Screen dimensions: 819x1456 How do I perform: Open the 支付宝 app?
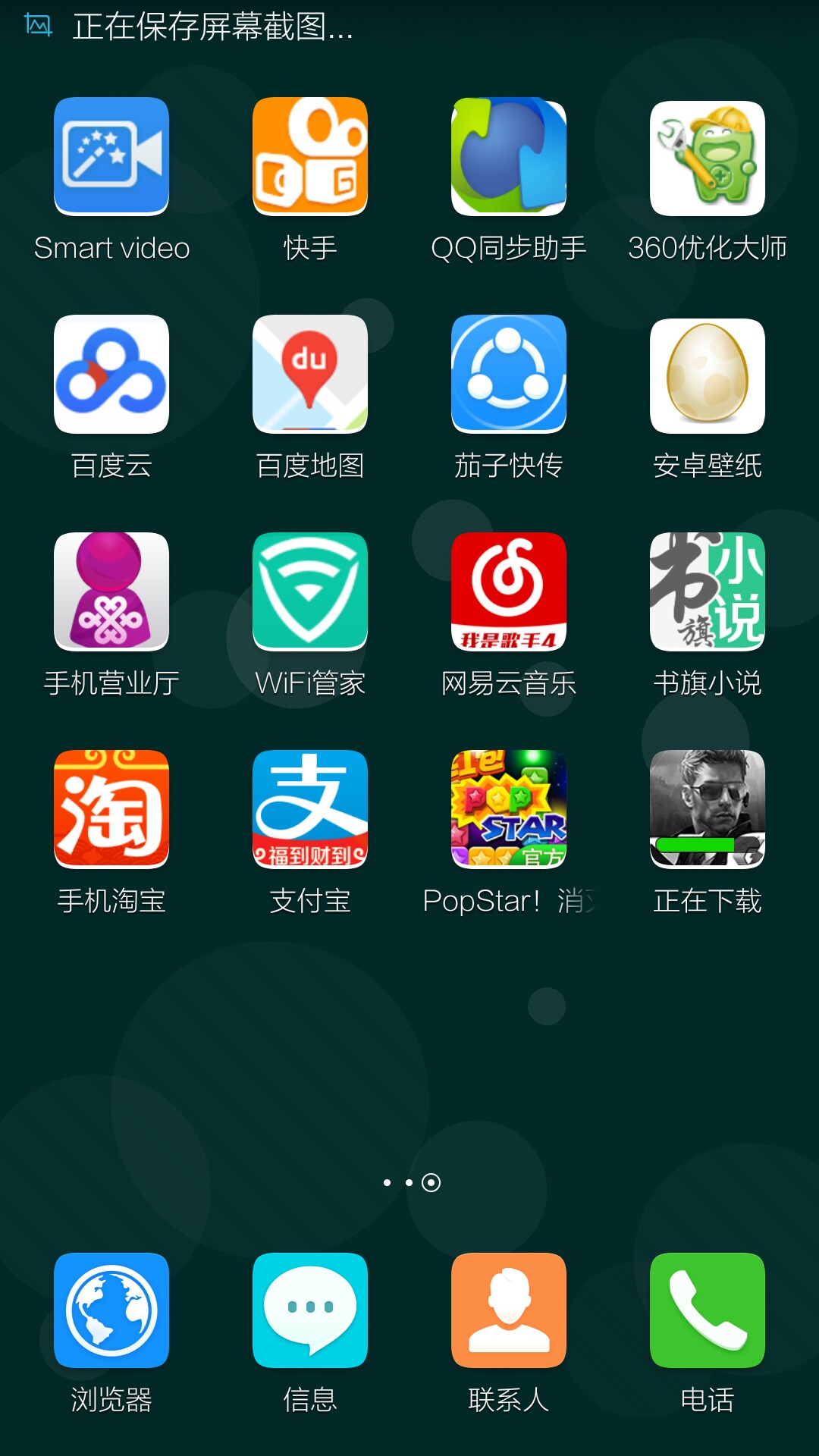point(310,809)
